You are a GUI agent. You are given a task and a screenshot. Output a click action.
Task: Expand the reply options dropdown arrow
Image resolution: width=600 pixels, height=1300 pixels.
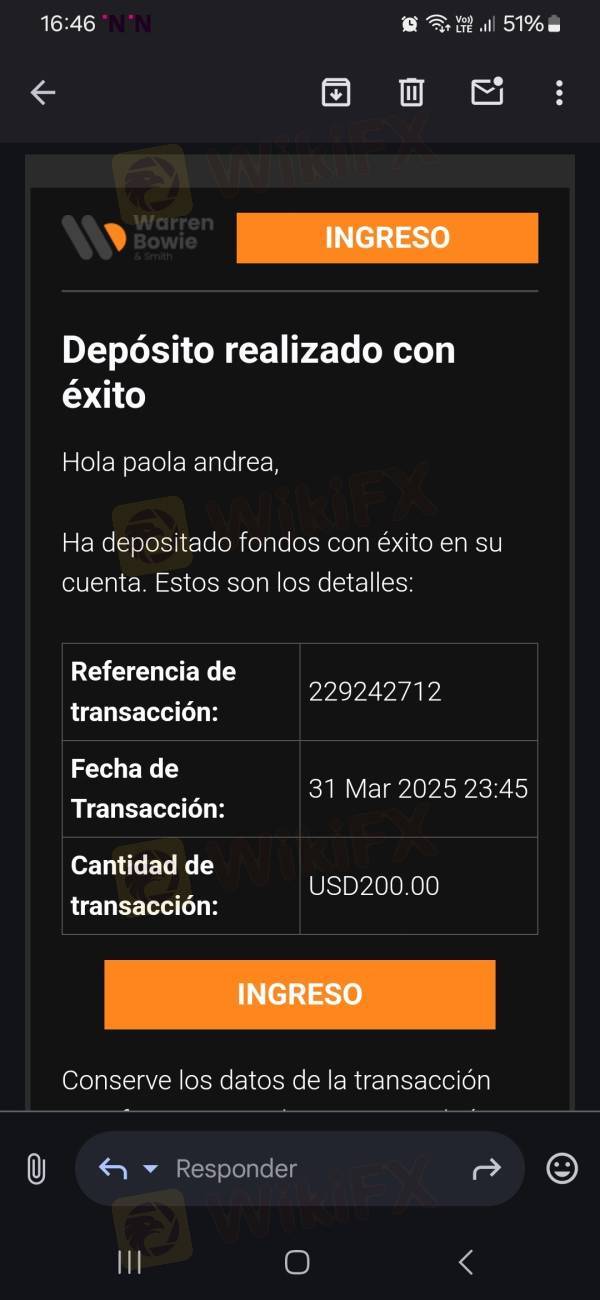point(150,1169)
